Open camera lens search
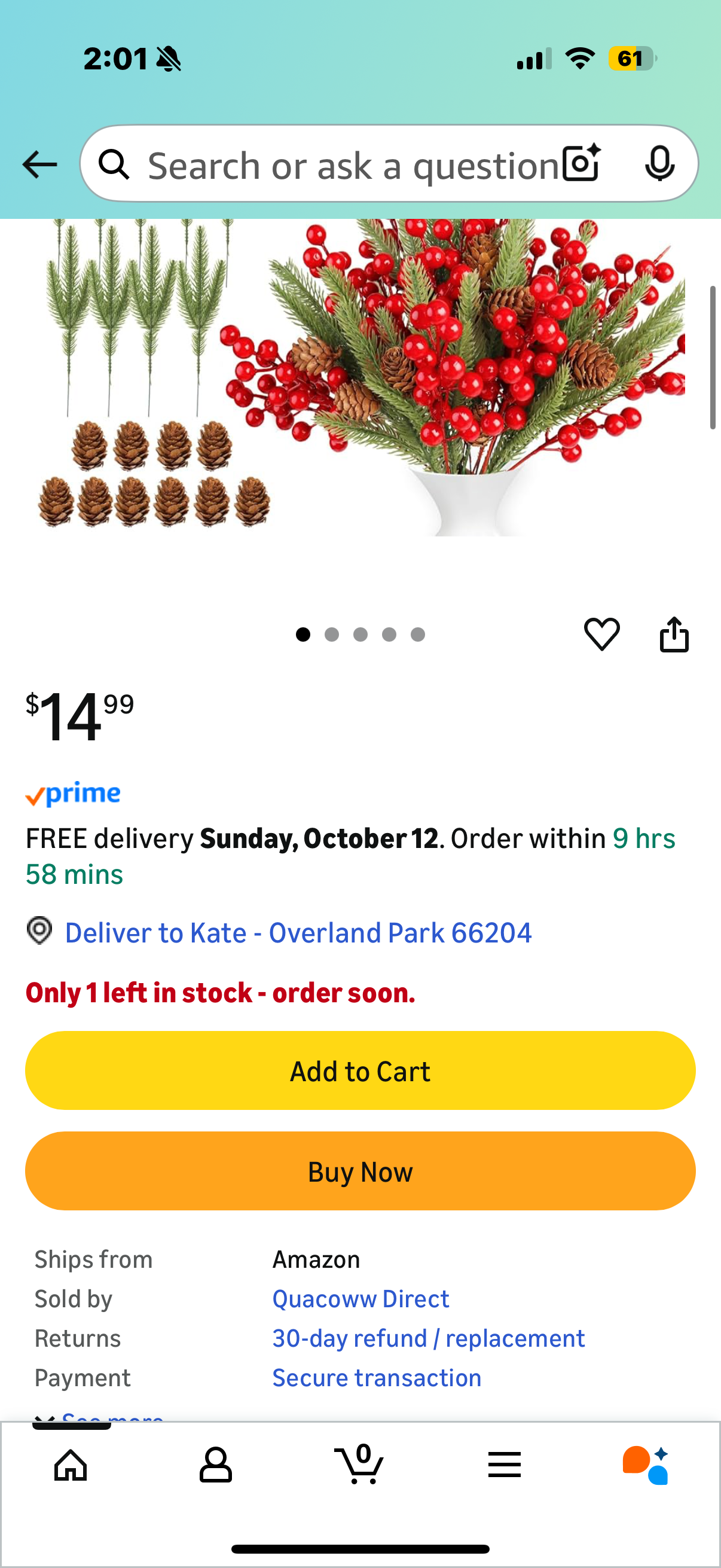This screenshot has width=721, height=1568. click(x=581, y=163)
